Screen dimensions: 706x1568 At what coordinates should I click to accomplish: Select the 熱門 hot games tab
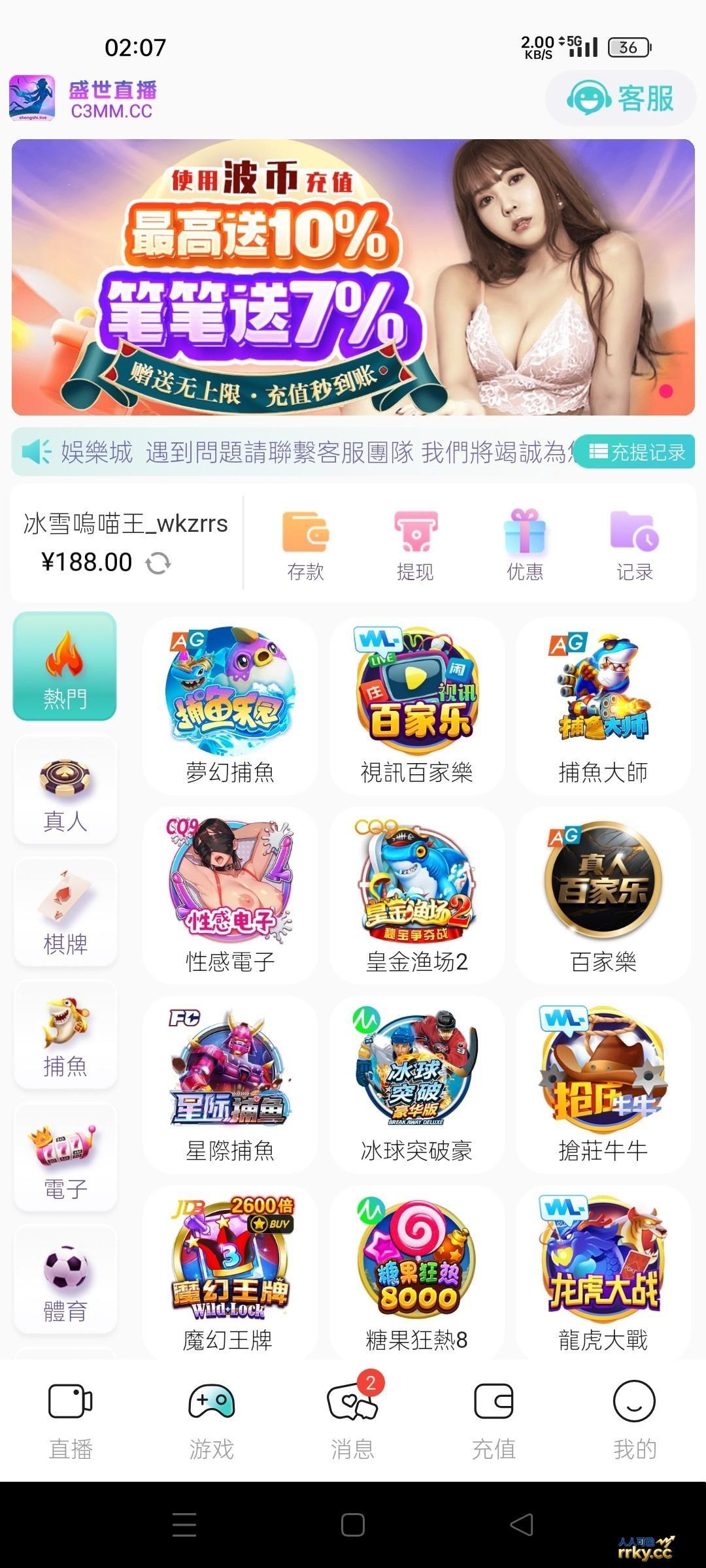point(65,666)
